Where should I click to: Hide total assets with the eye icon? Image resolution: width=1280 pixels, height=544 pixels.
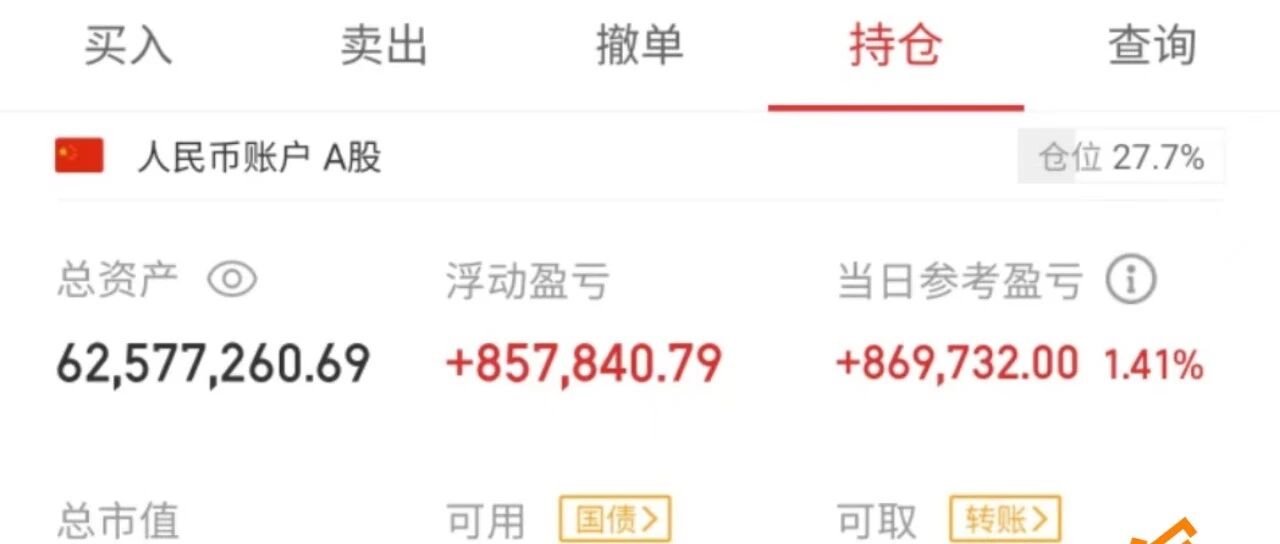pos(232,280)
